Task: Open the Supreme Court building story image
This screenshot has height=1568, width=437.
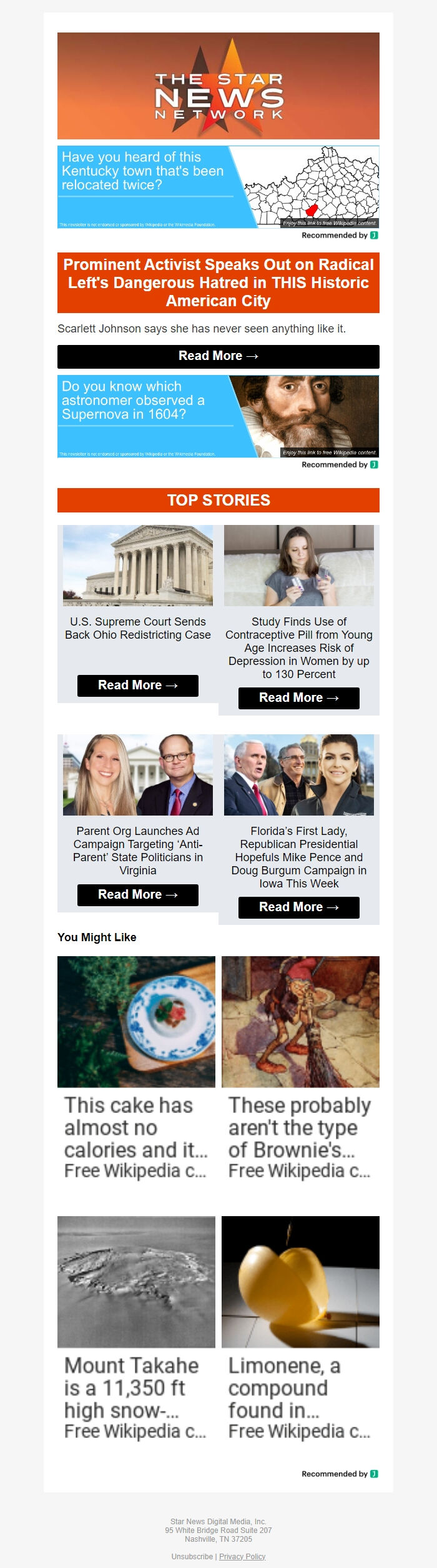Action: [x=137, y=566]
